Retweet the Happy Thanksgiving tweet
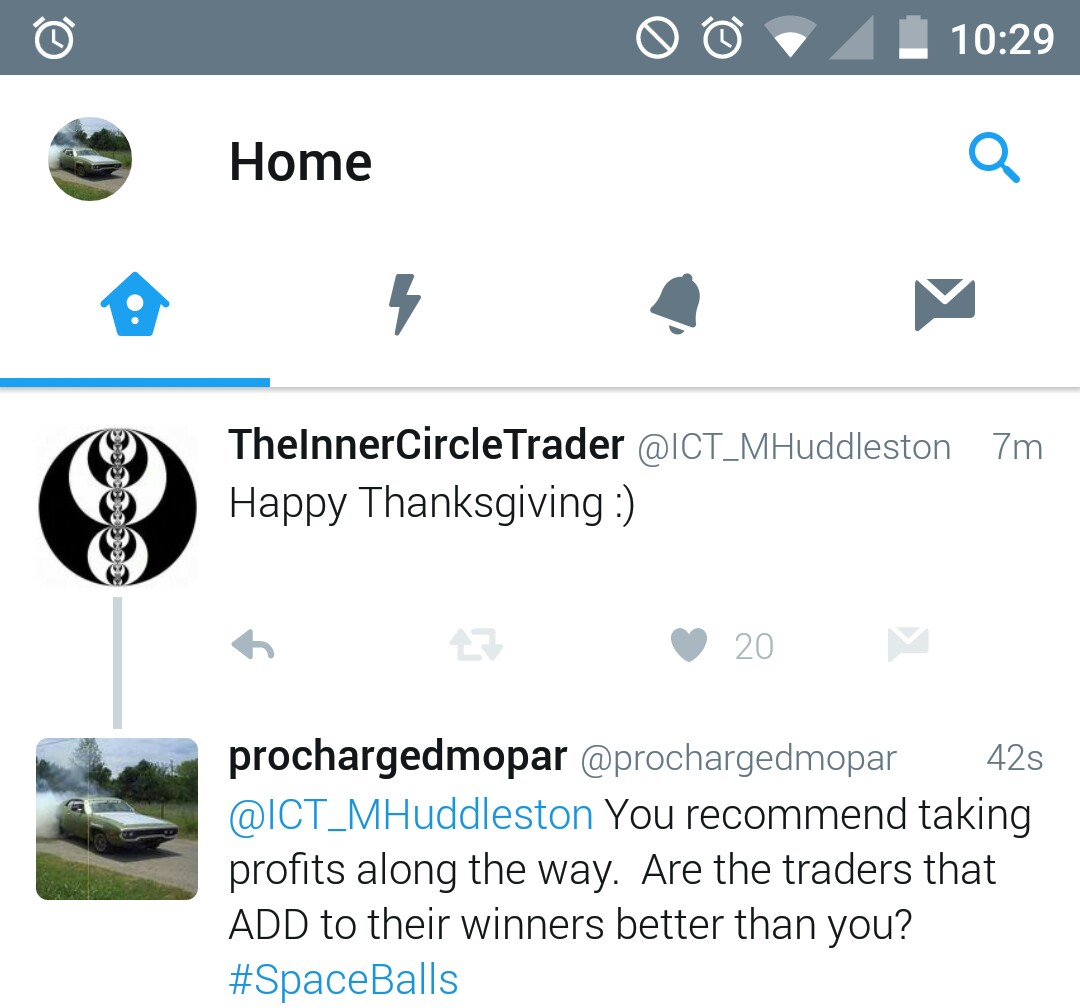This screenshot has width=1080, height=1008. pyautogui.click(x=475, y=647)
